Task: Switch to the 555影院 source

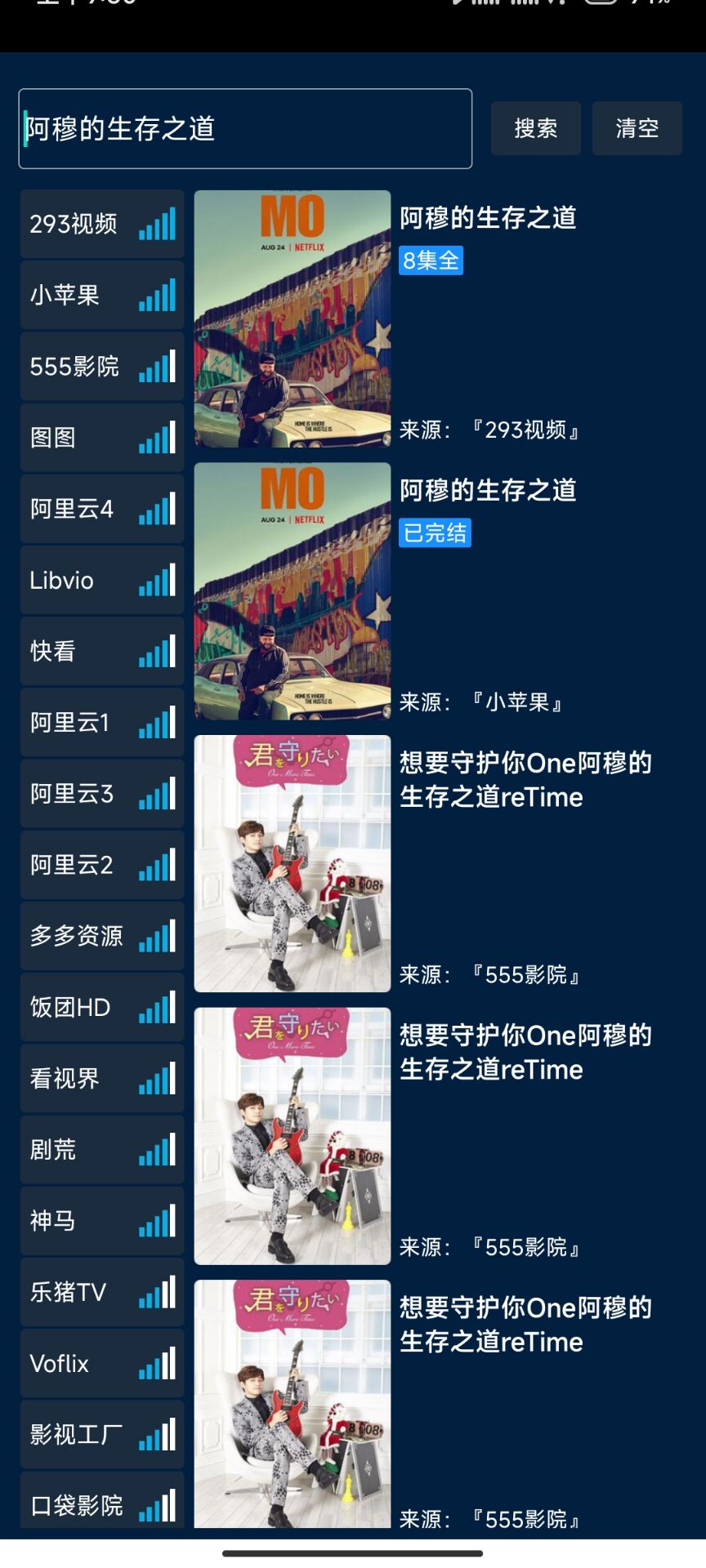Action: click(x=102, y=367)
